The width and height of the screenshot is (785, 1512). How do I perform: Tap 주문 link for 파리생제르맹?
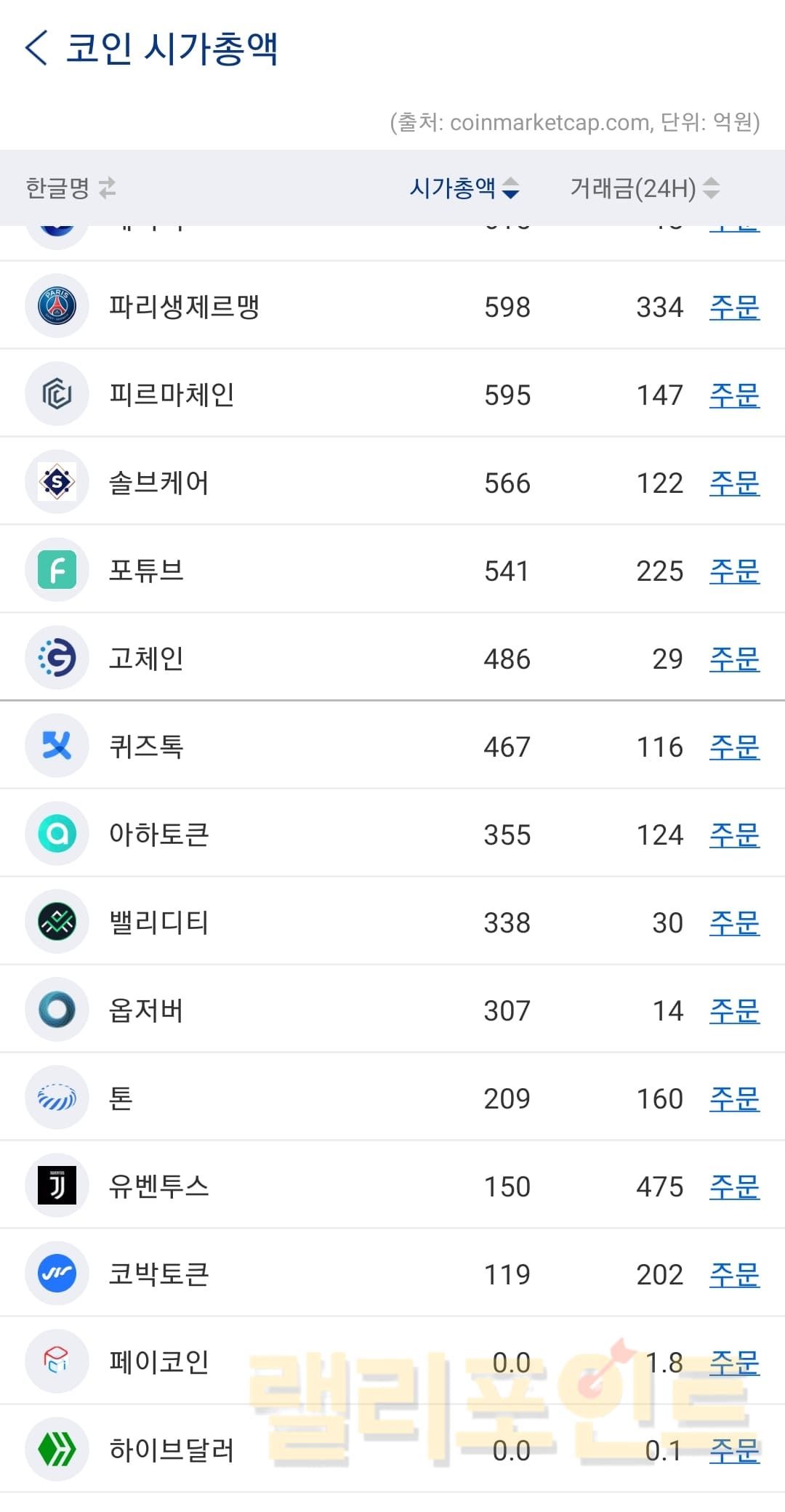pos(734,307)
